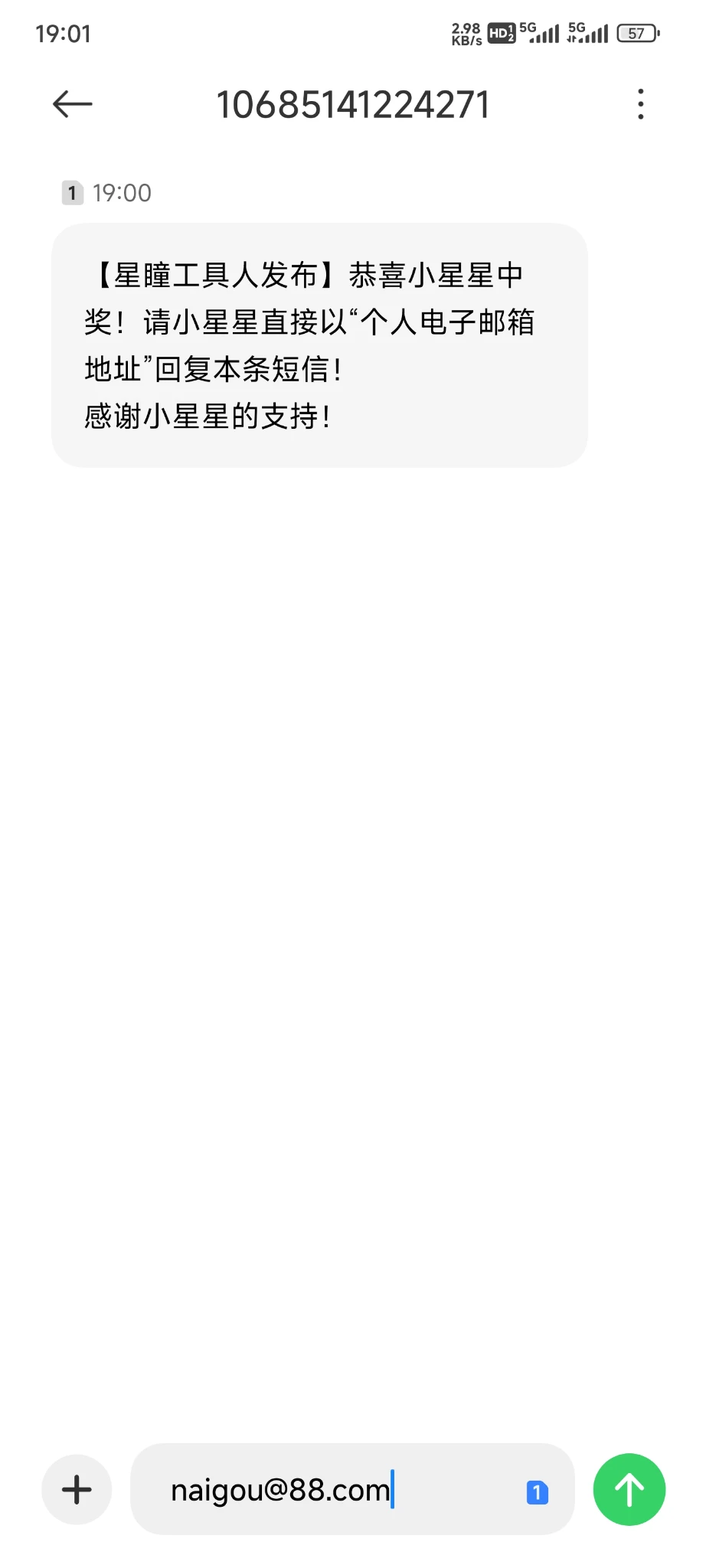Open the plus attachment menu

(x=77, y=1489)
